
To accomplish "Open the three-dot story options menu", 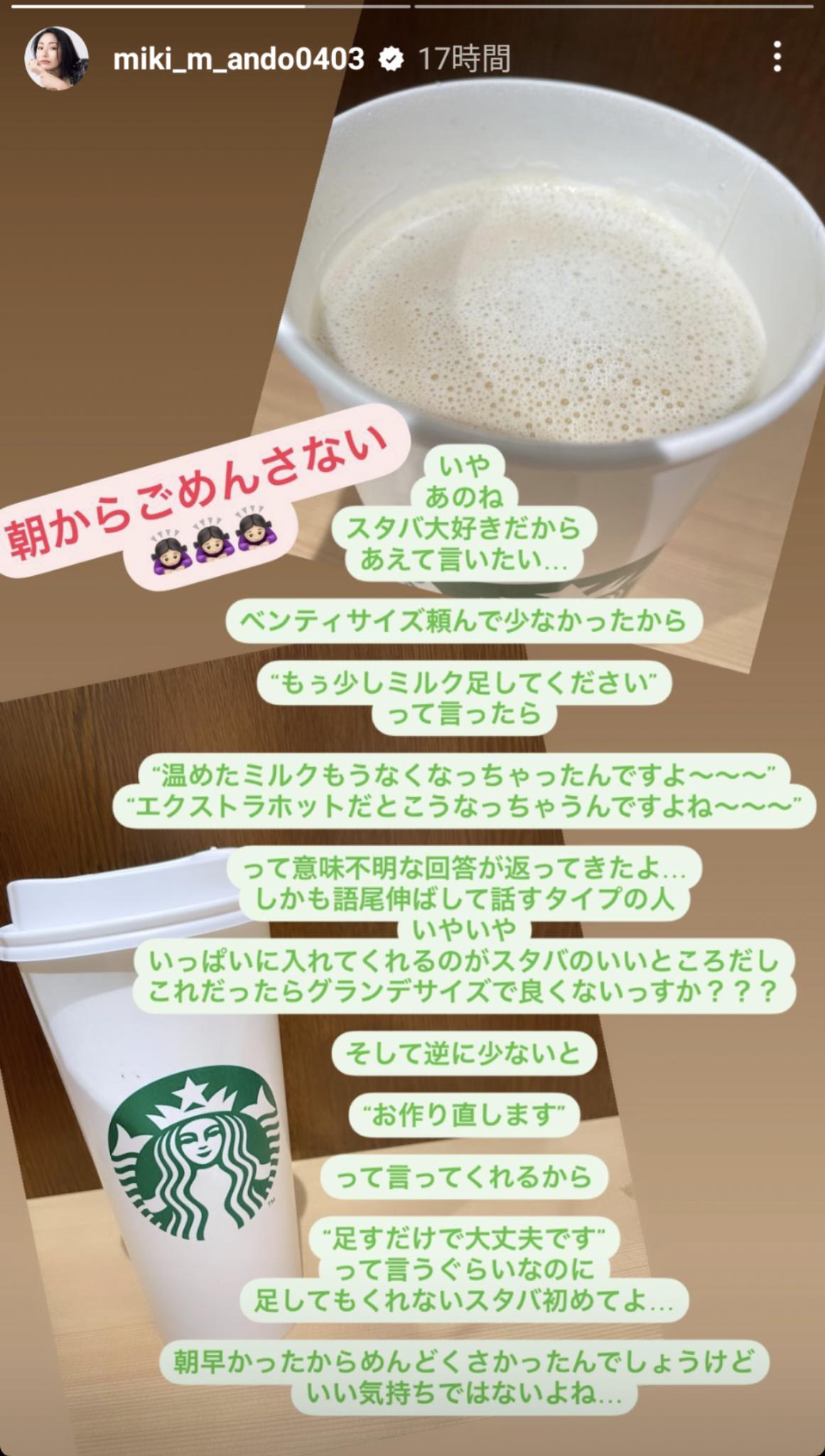I will tap(777, 57).
